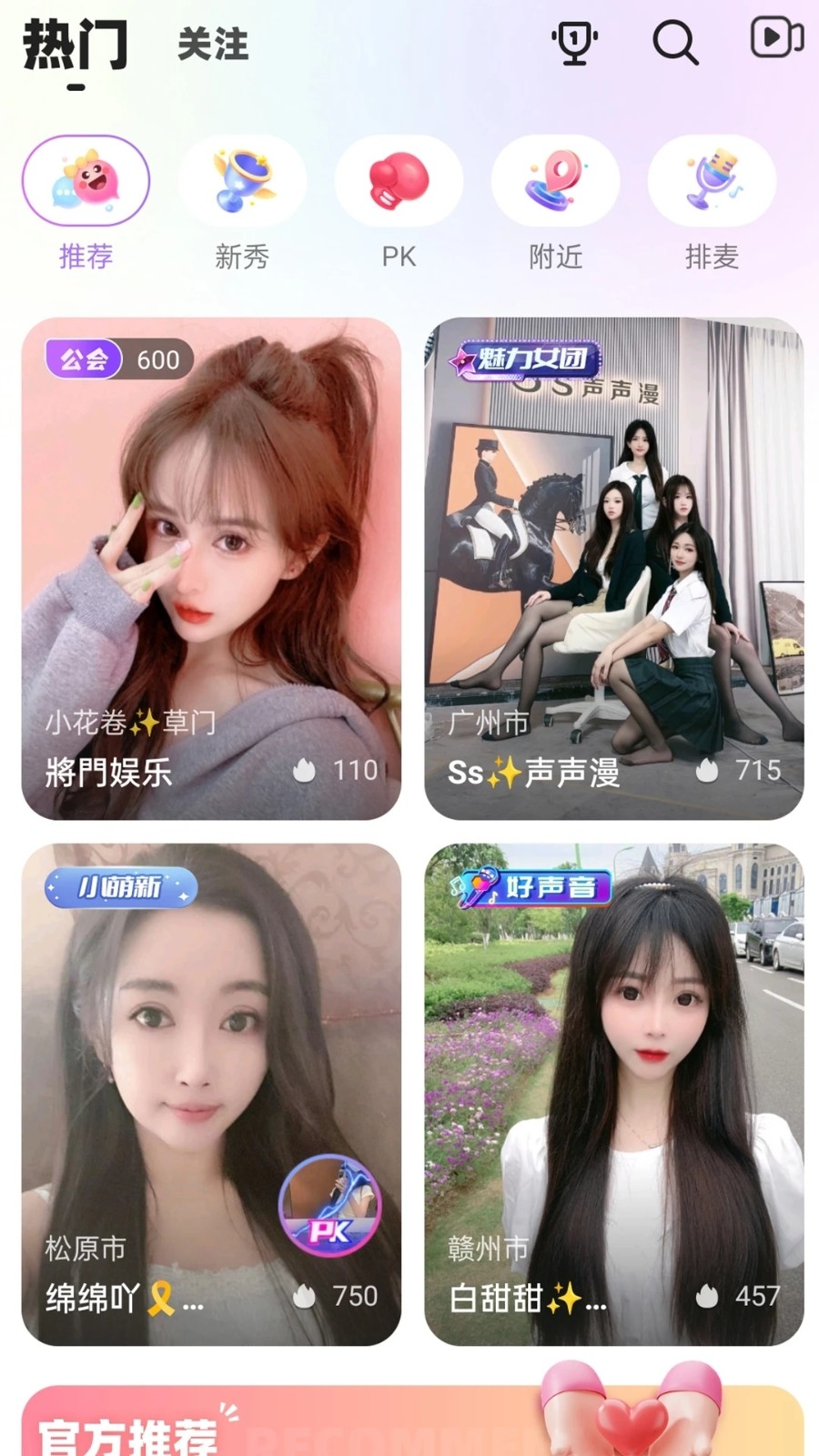The image size is (819, 1456).
Task: Join 白甜甜's live stream
Action: point(614,1094)
